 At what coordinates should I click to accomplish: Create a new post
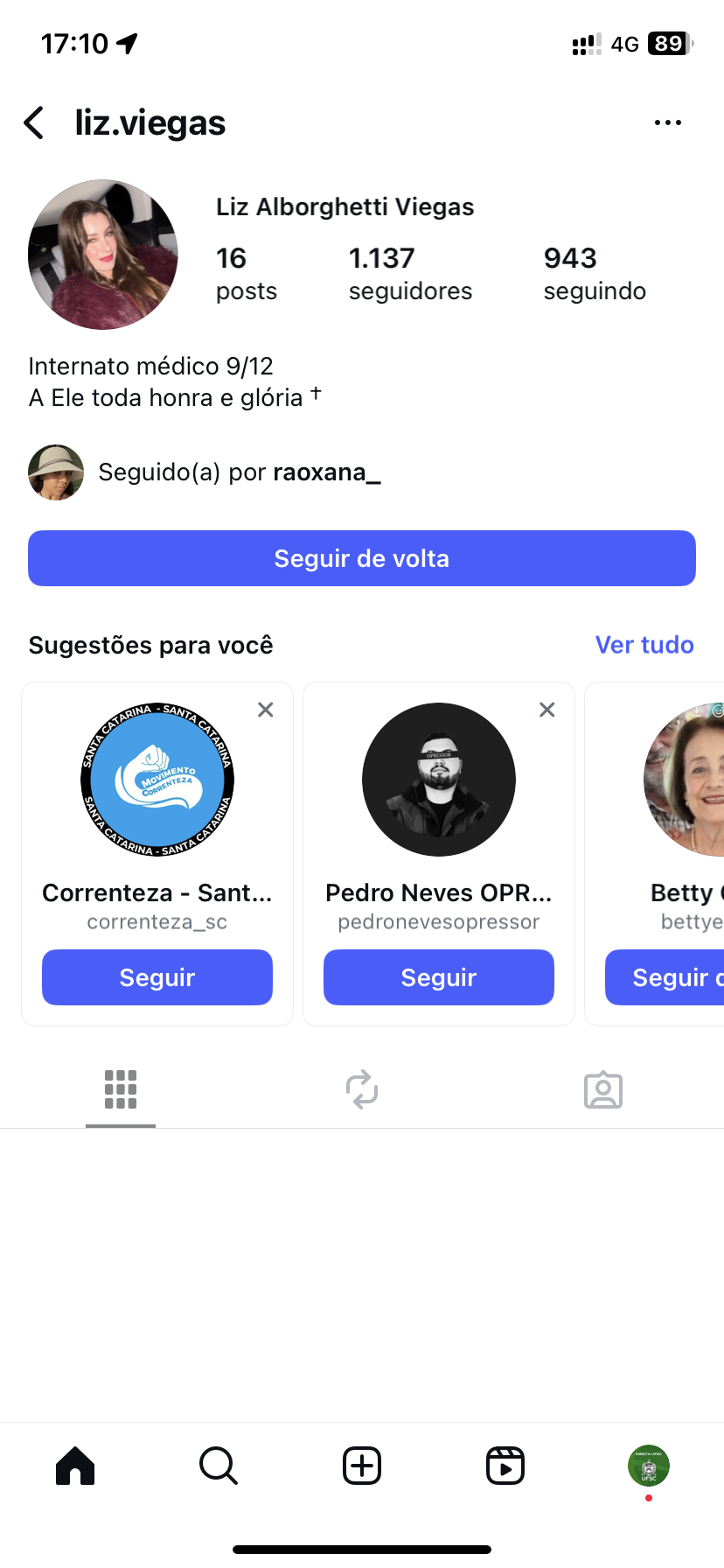[x=362, y=1466]
